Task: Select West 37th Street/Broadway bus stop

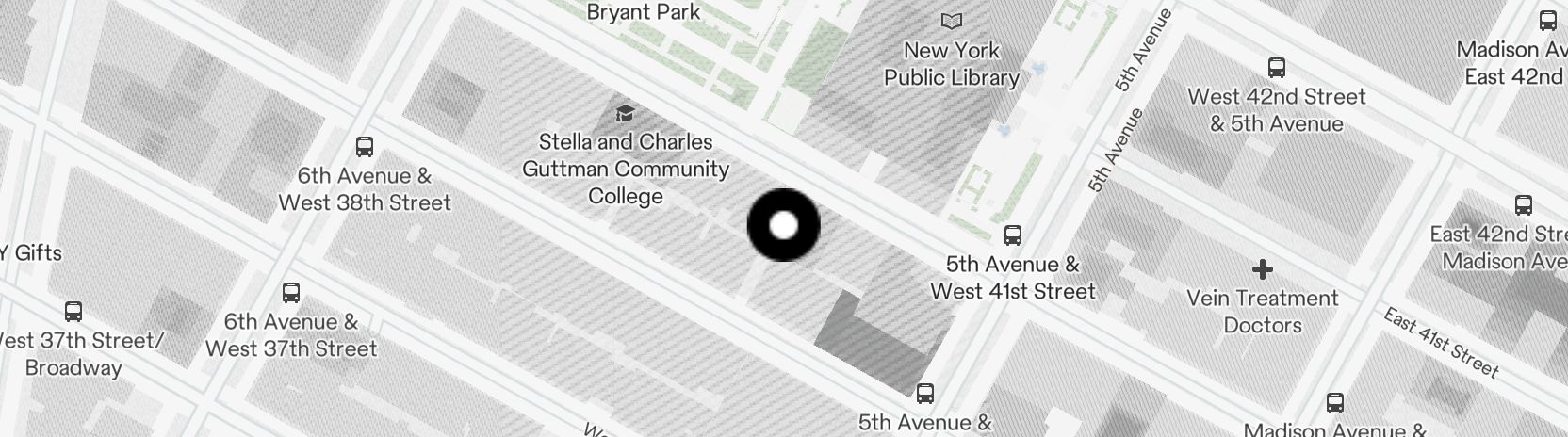Action: [x=73, y=312]
